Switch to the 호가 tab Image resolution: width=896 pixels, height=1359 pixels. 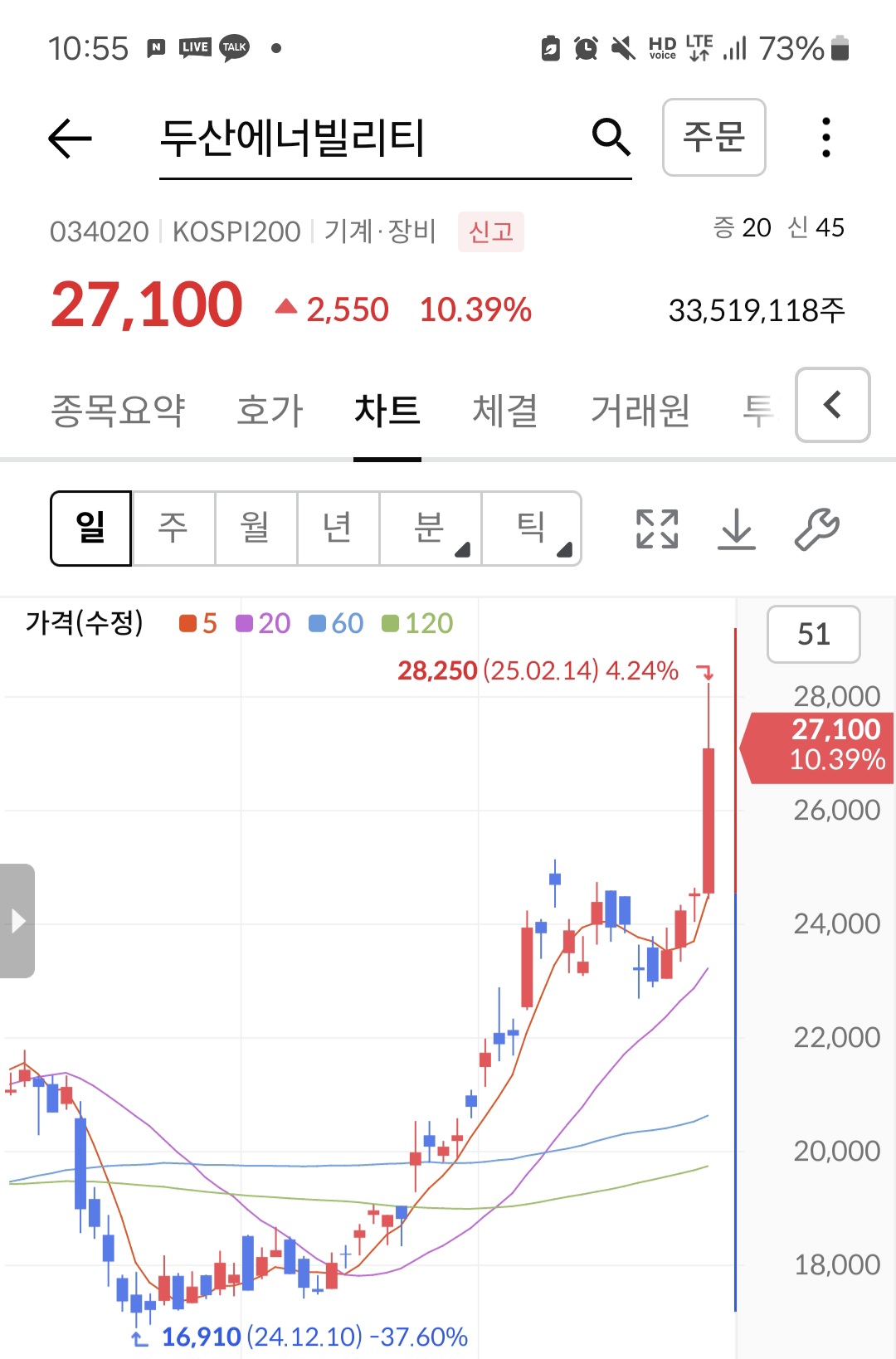(270, 410)
